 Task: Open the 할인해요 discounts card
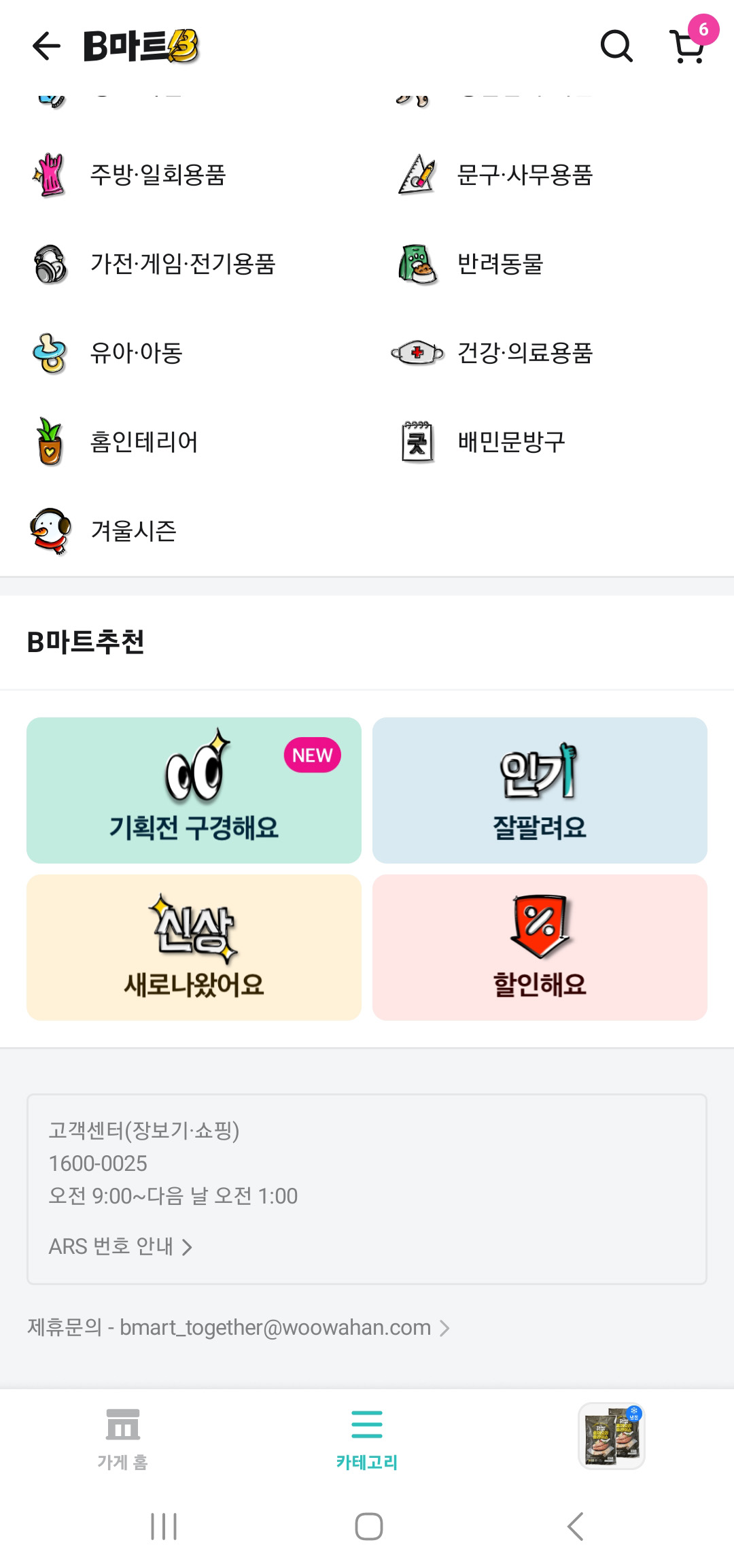(x=540, y=947)
